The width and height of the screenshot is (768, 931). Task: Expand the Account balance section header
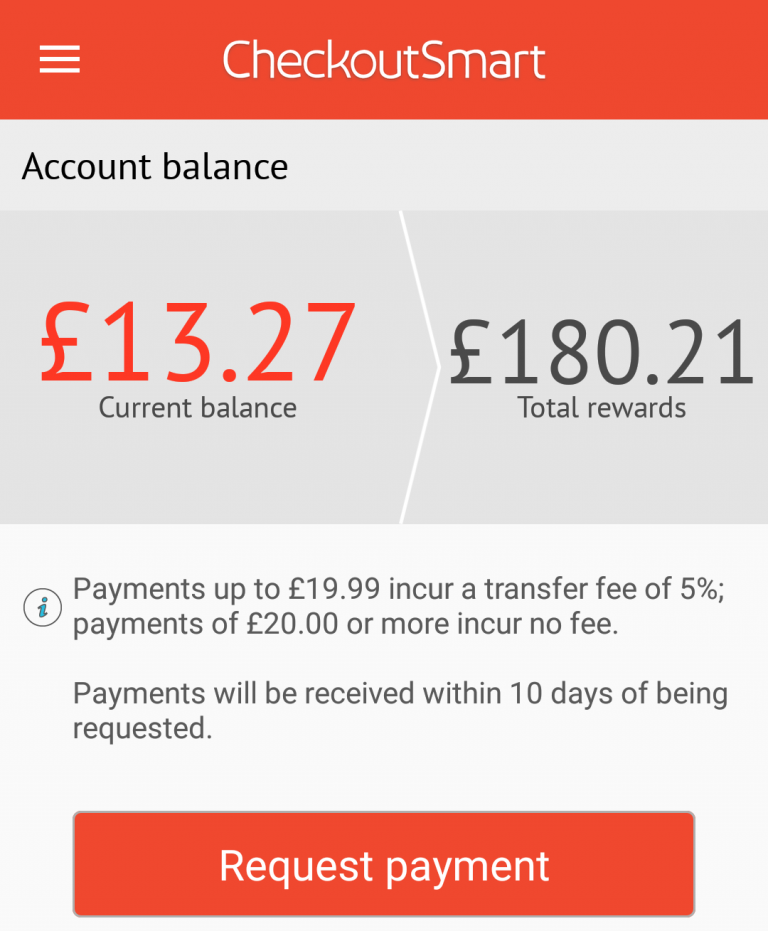[155, 167]
